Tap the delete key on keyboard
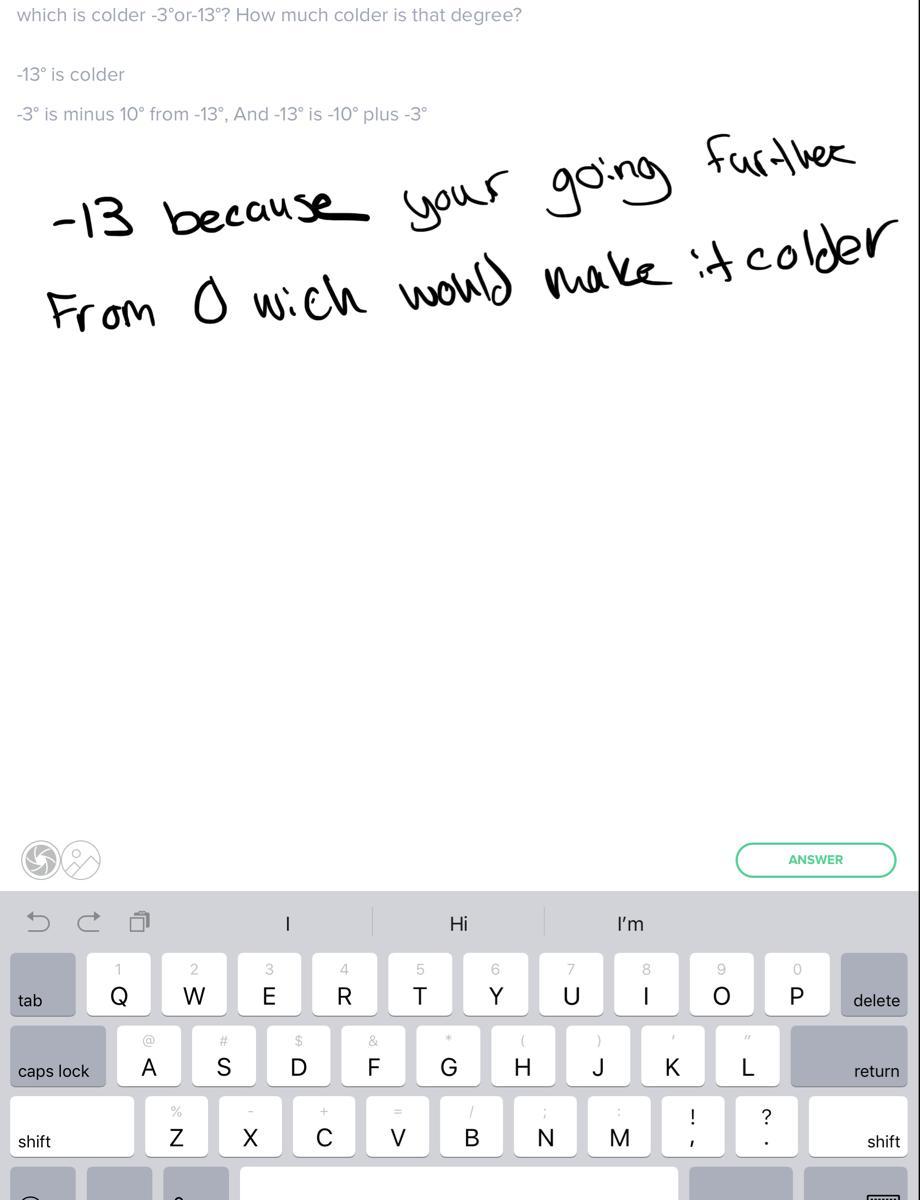The width and height of the screenshot is (920, 1200). click(874, 985)
